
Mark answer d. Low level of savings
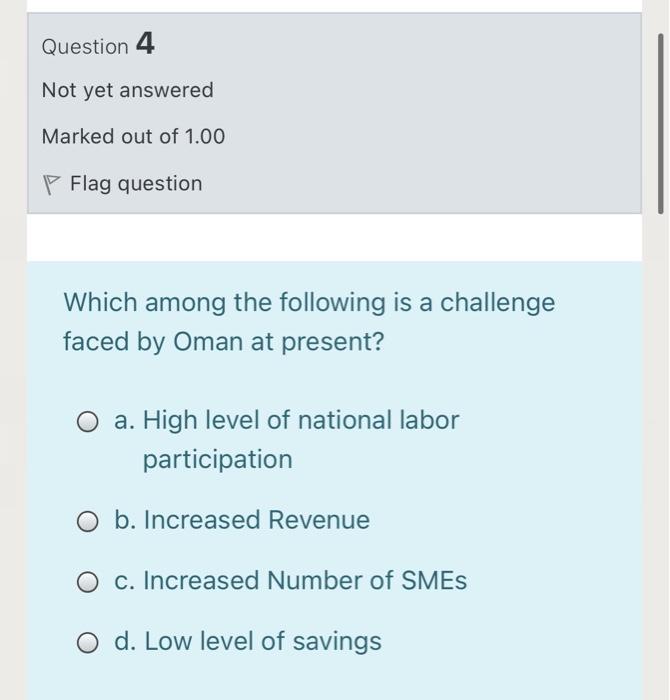(90, 643)
